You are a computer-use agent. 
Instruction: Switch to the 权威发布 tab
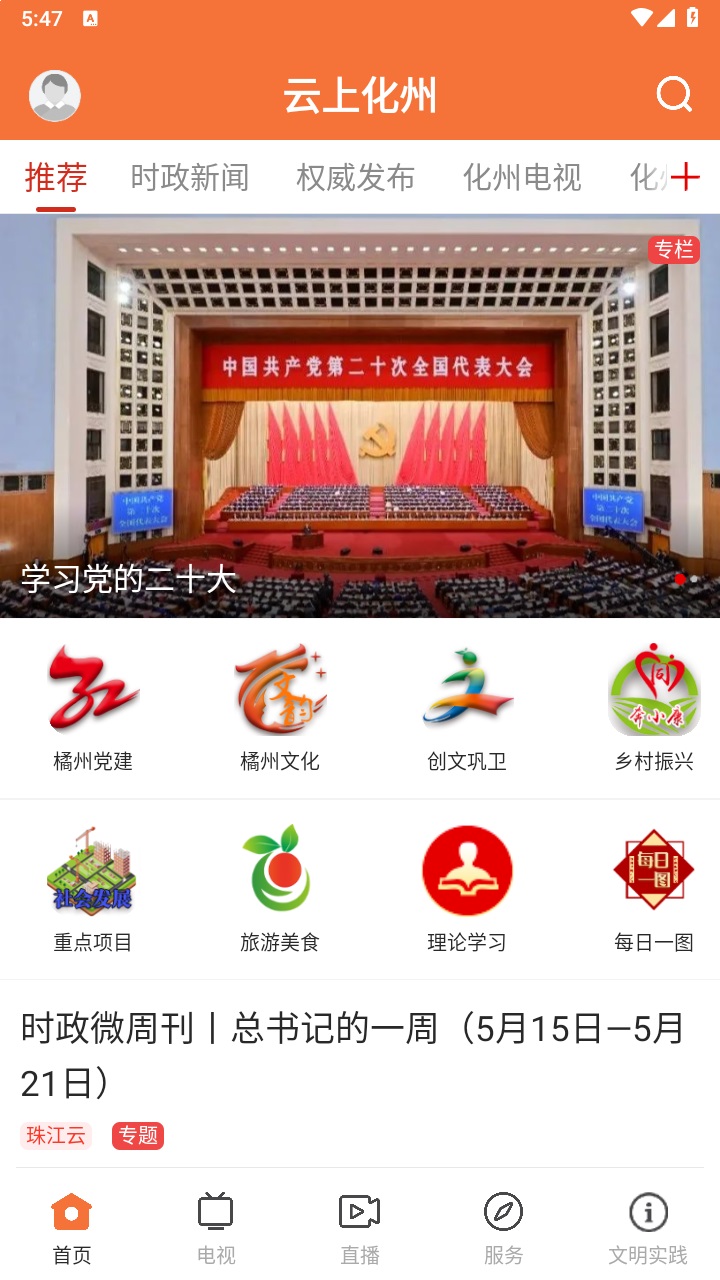(x=355, y=177)
